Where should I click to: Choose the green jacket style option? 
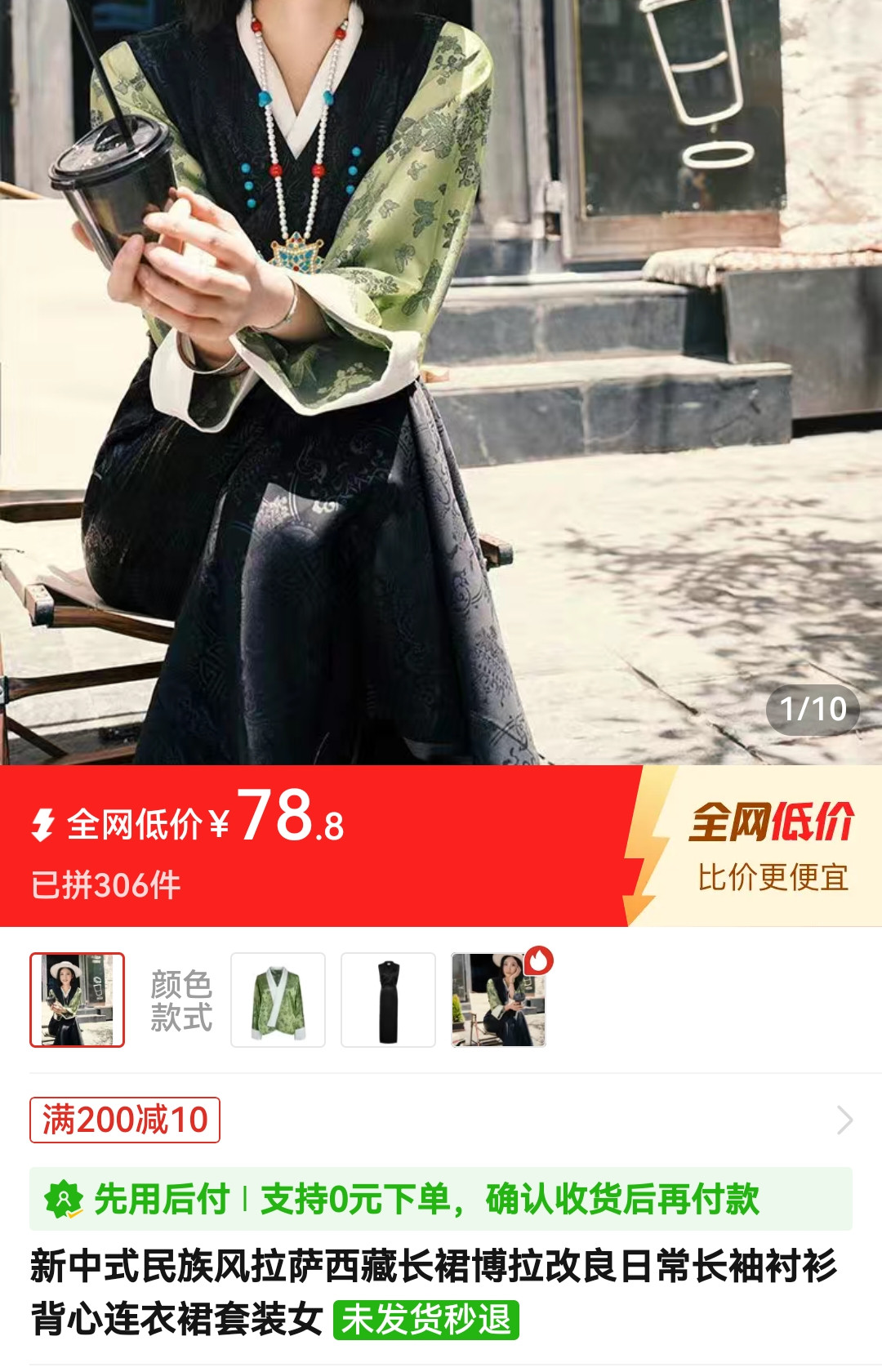(278, 1000)
